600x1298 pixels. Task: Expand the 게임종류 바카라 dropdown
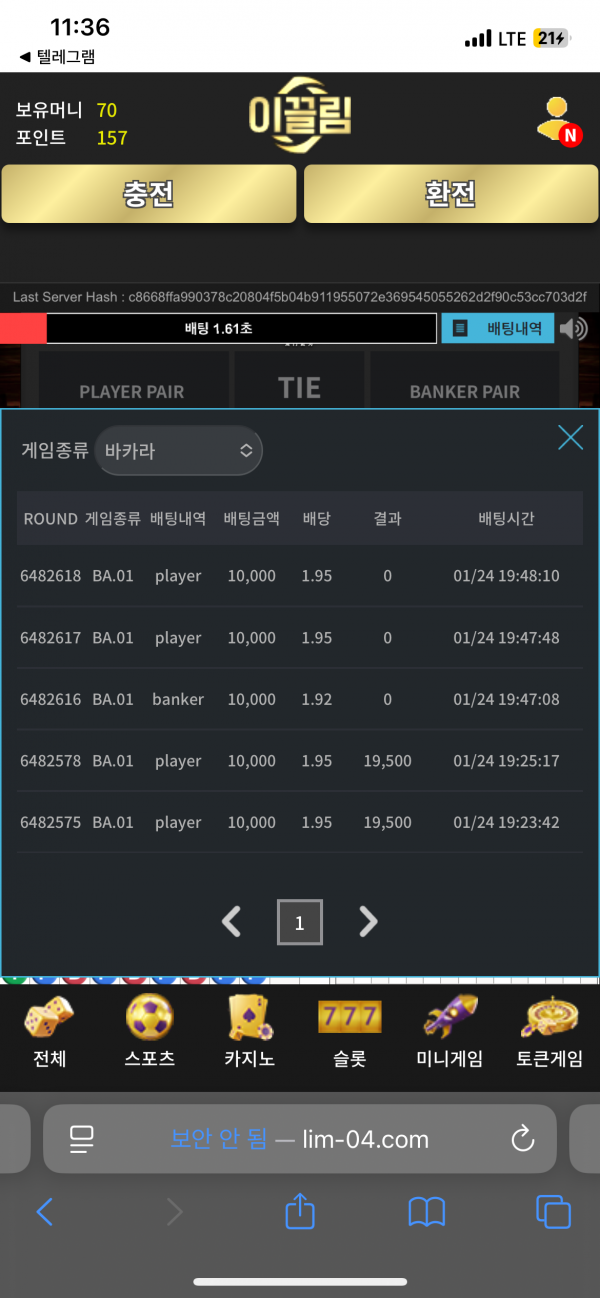pyautogui.click(x=179, y=451)
